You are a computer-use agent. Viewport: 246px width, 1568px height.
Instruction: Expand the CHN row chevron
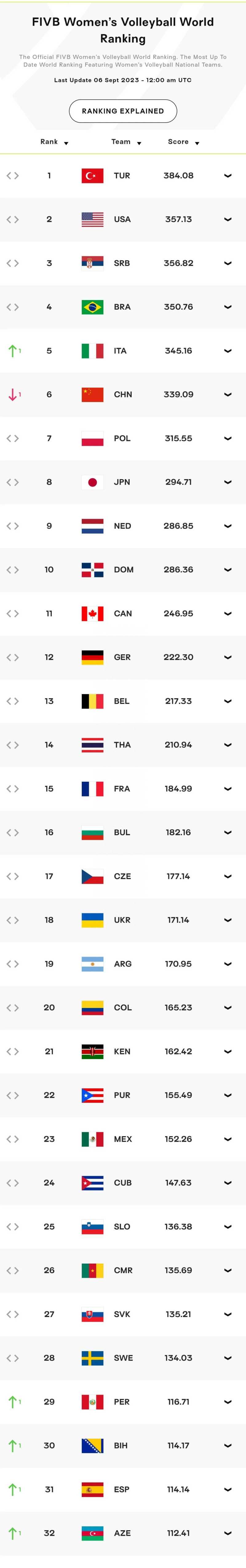[x=228, y=395]
